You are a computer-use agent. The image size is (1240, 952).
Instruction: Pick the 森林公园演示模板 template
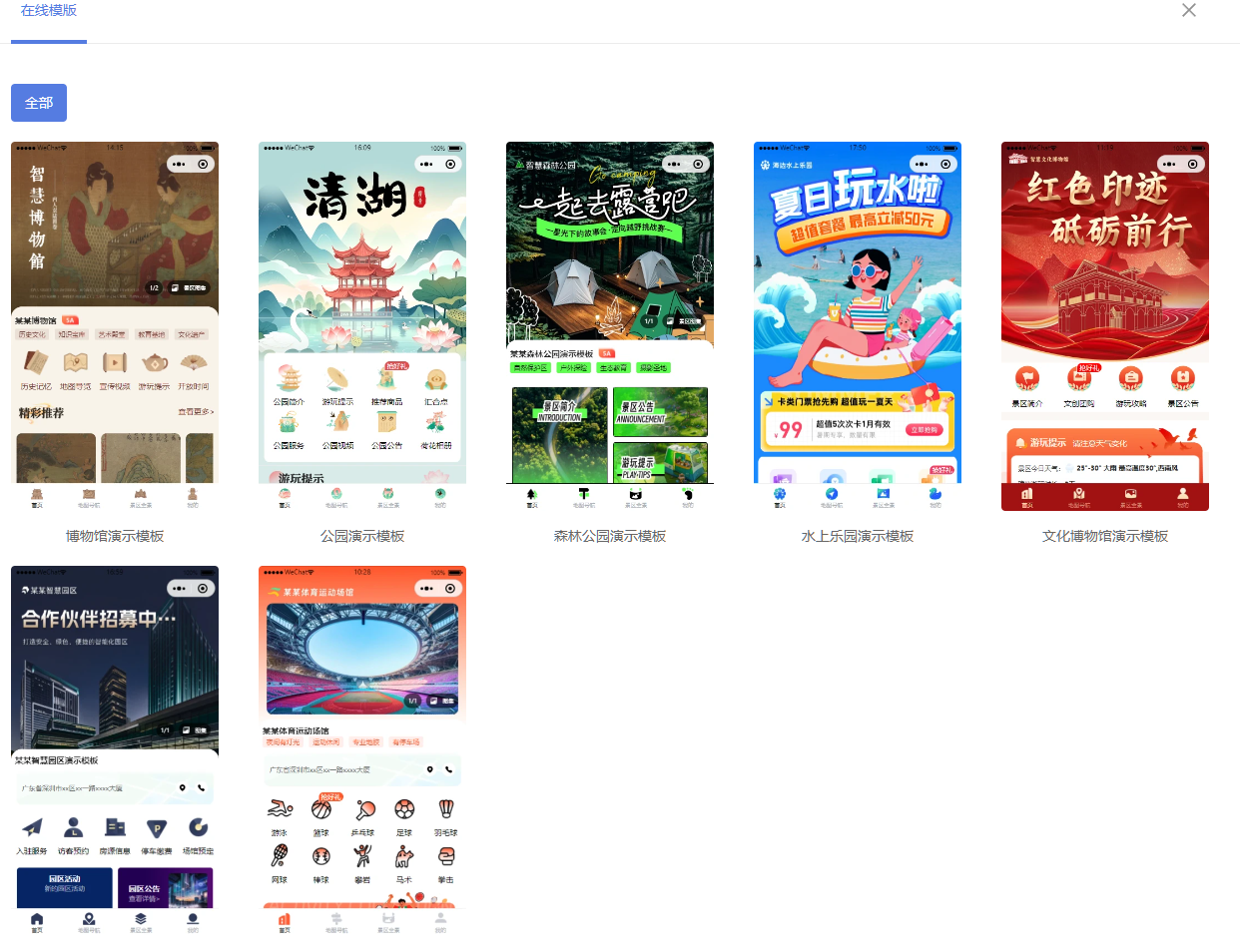pyautogui.click(x=610, y=326)
